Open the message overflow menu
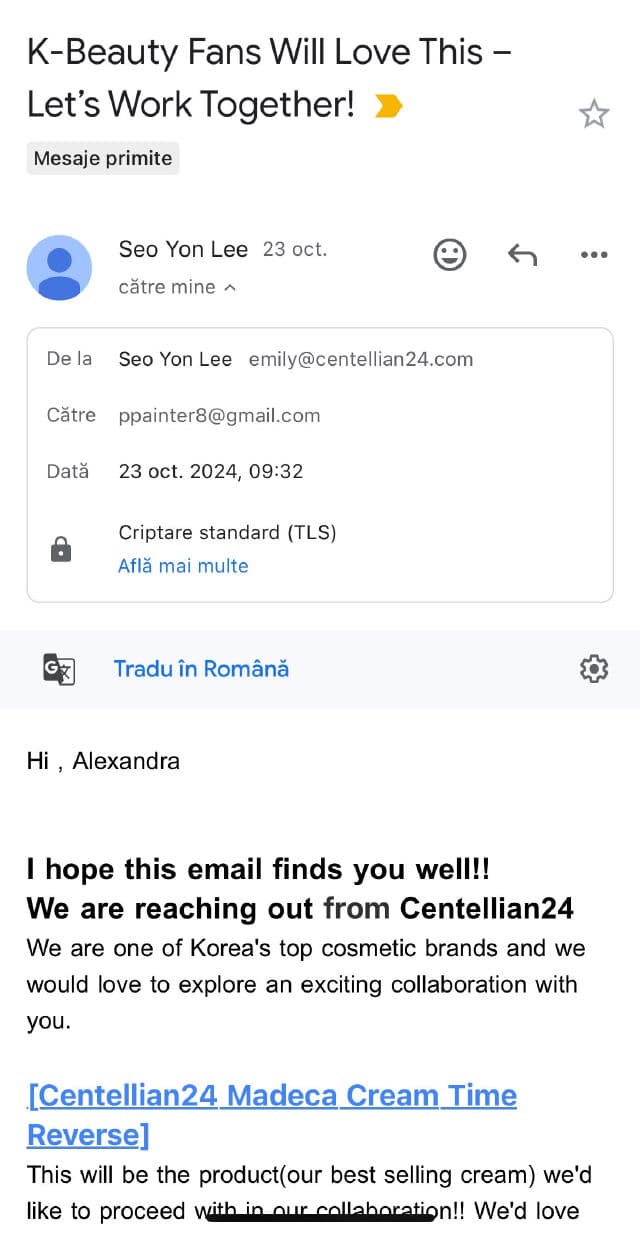 [x=594, y=255]
